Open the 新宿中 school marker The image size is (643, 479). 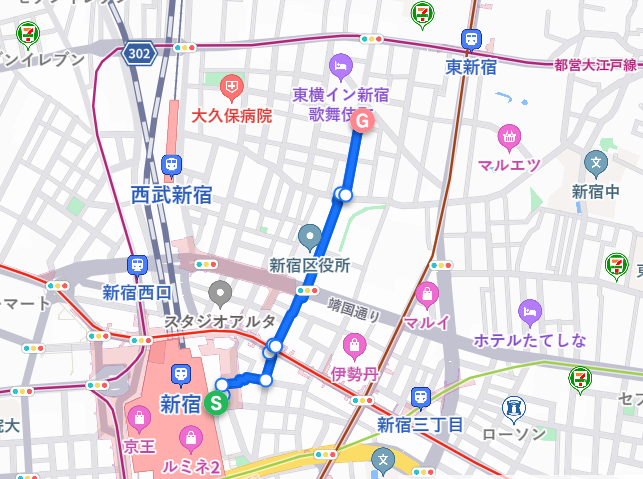point(597,161)
